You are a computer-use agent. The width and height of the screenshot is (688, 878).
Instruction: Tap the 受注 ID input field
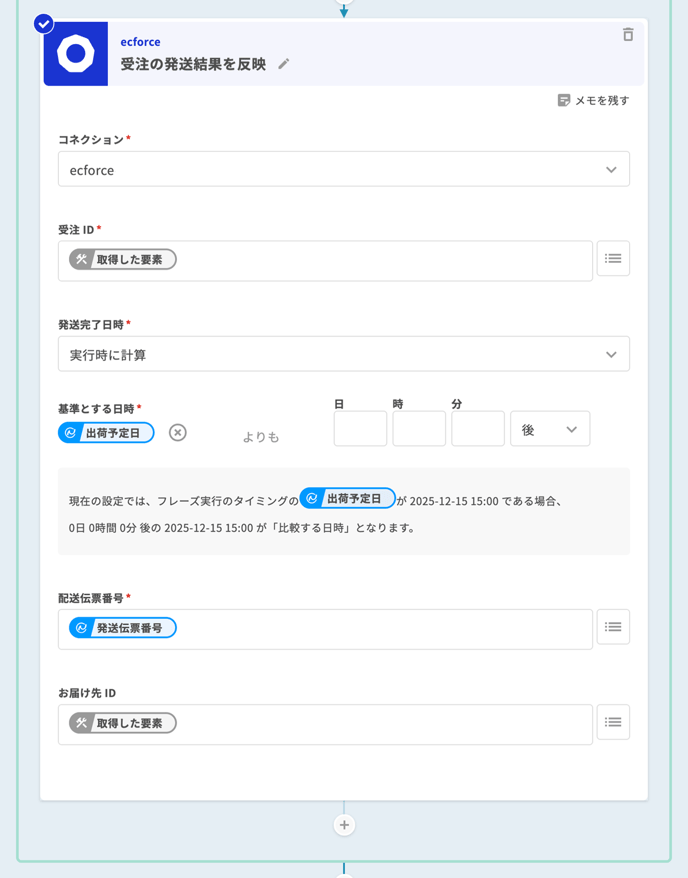[380, 260]
